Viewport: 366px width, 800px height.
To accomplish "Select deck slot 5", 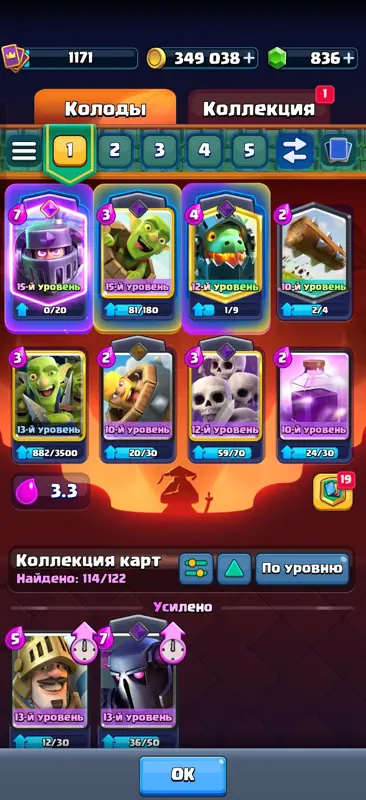I will (x=249, y=150).
